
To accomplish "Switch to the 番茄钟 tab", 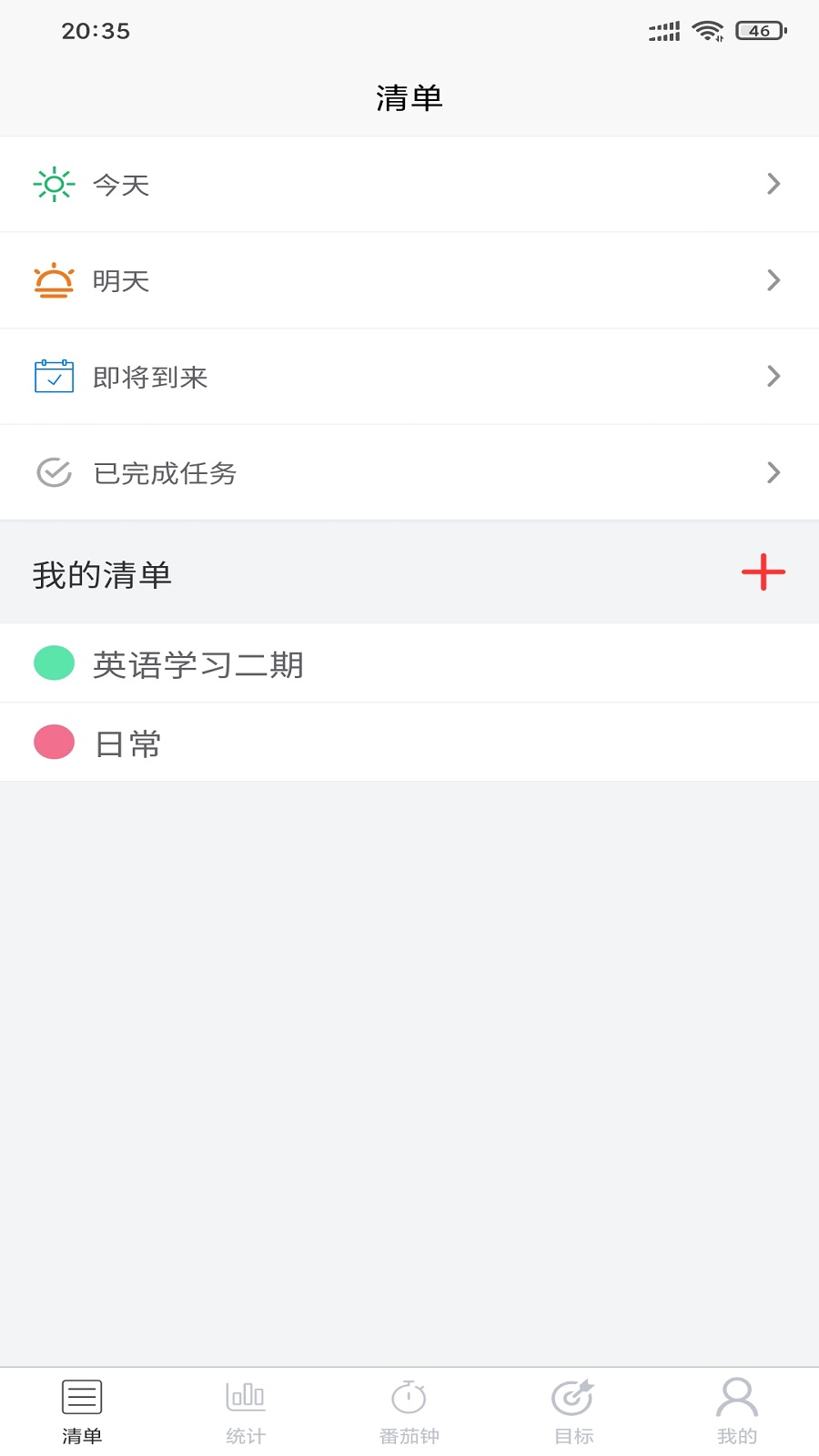I will click(409, 1410).
